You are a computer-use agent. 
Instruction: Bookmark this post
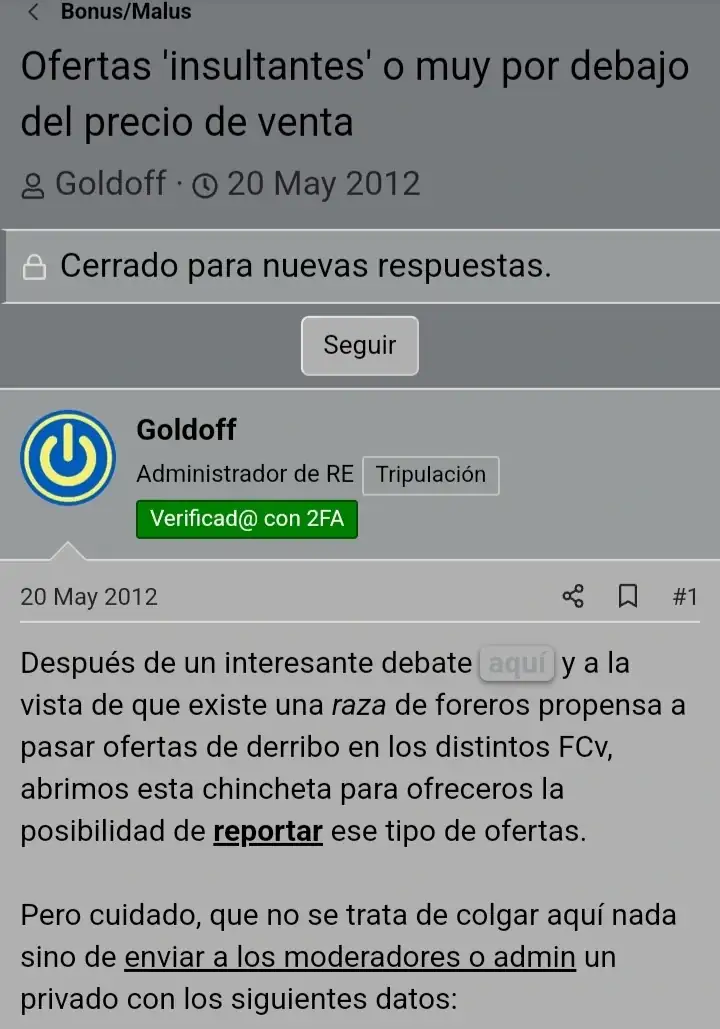point(628,597)
